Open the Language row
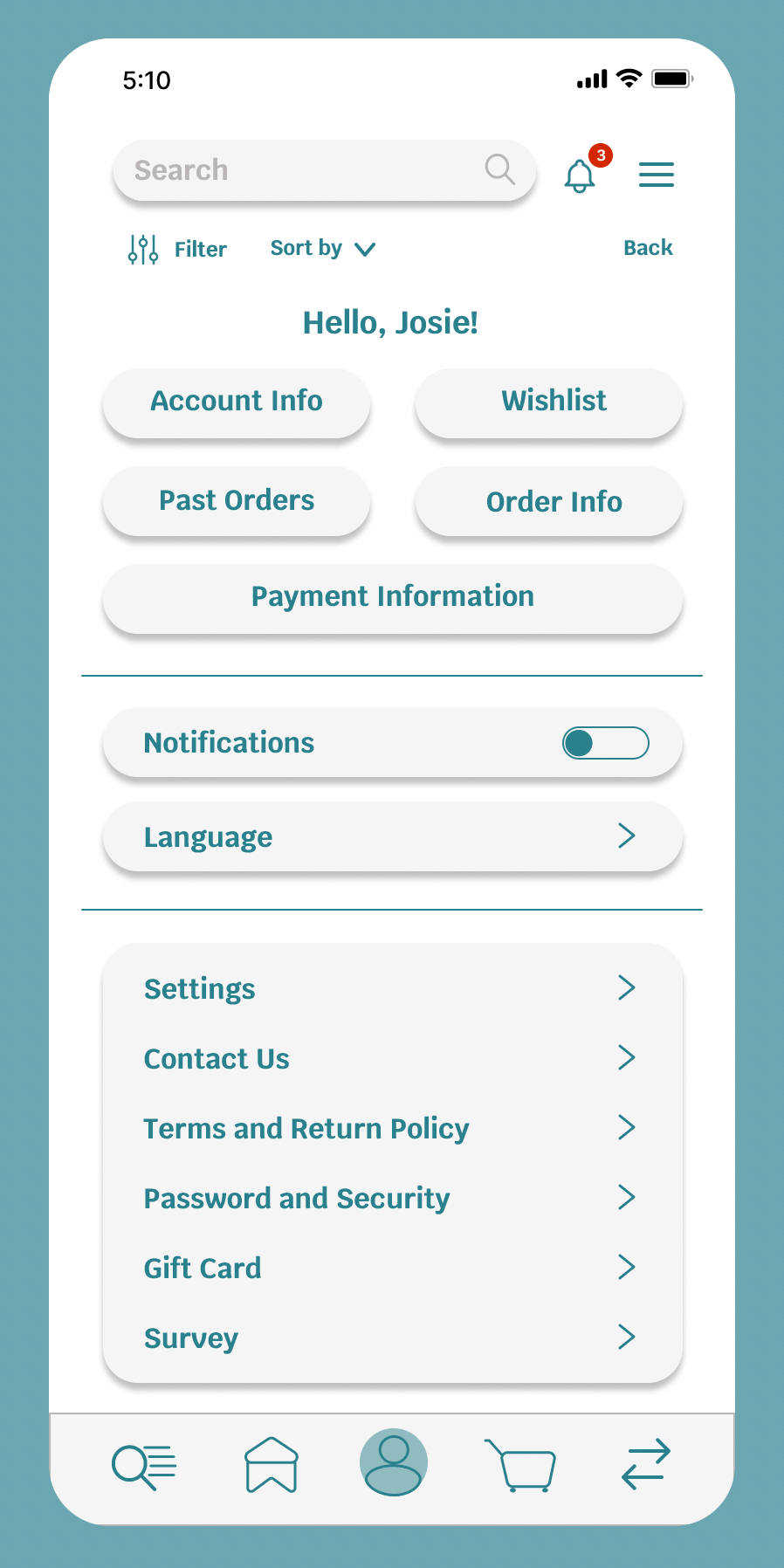The height and width of the screenshot is (1568, 784). click(393, 836)
